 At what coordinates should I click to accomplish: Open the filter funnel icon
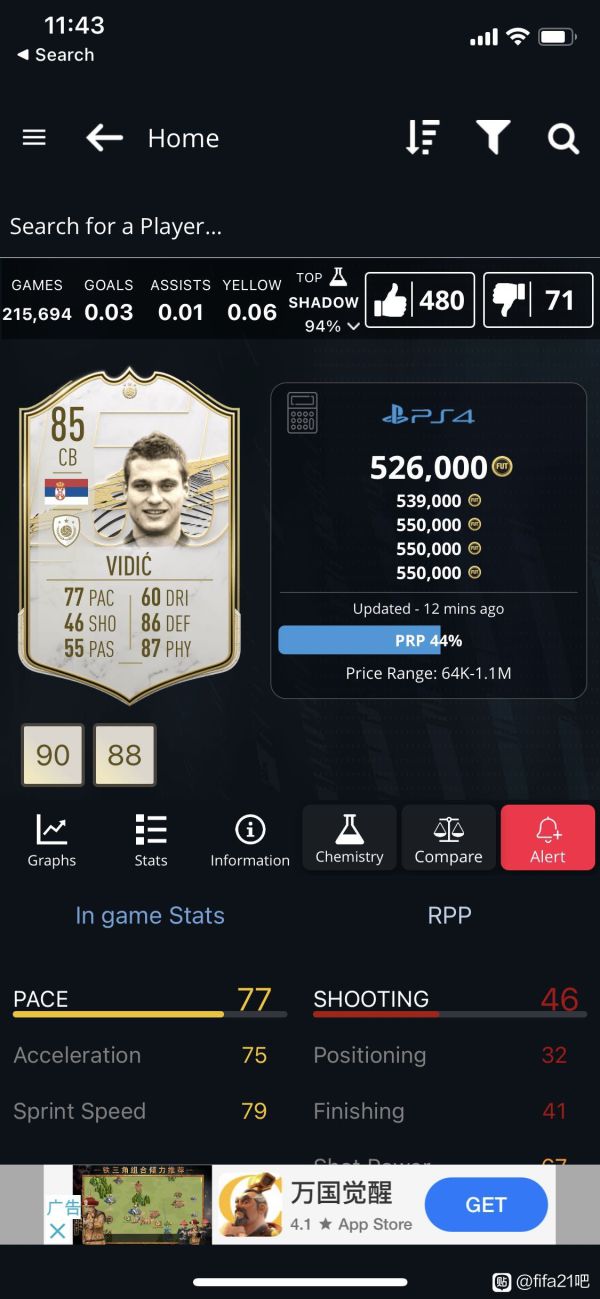coord(492,138)
